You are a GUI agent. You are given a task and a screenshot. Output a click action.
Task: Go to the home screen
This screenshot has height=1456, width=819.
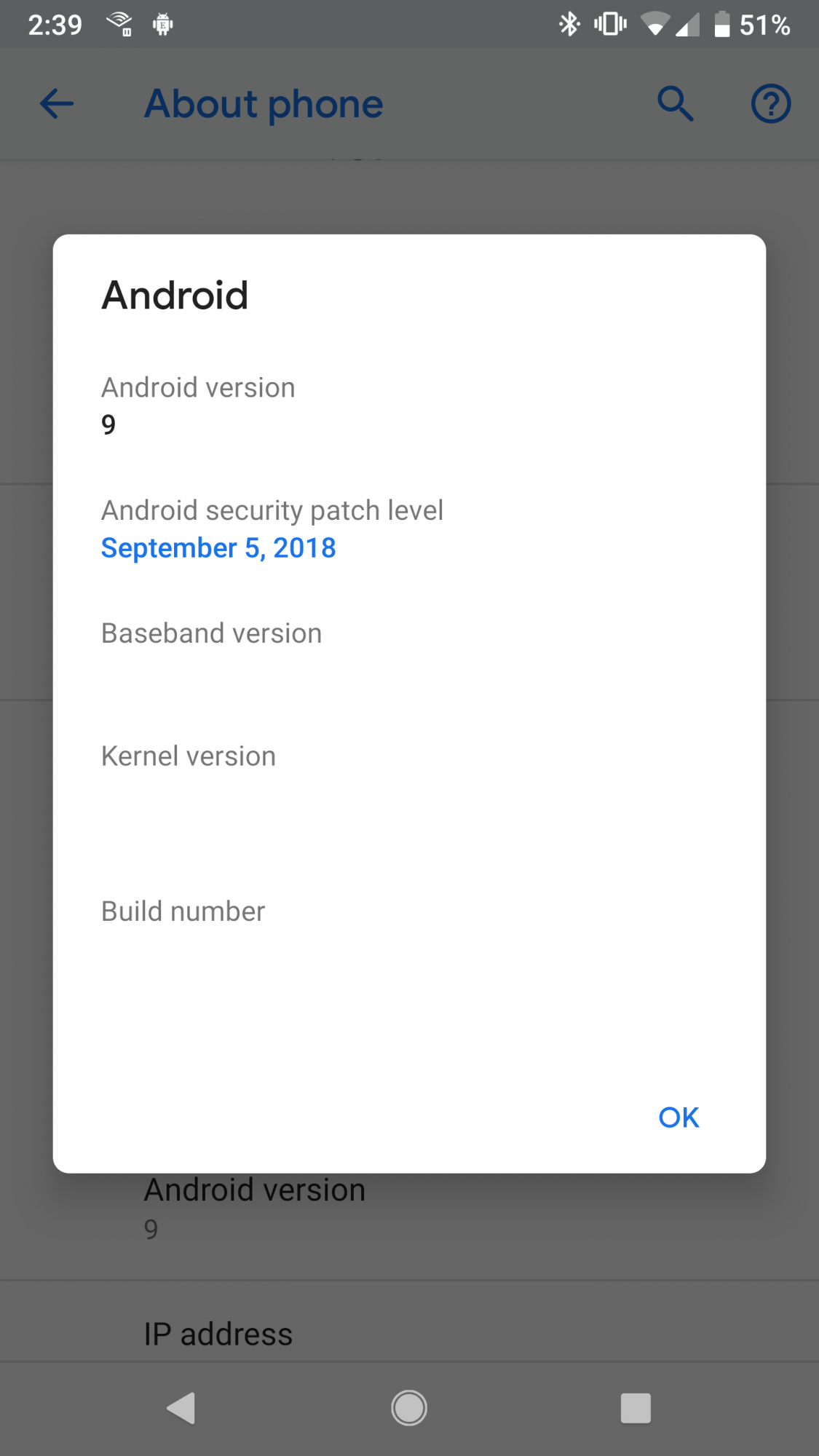[x=409, y=1408]
